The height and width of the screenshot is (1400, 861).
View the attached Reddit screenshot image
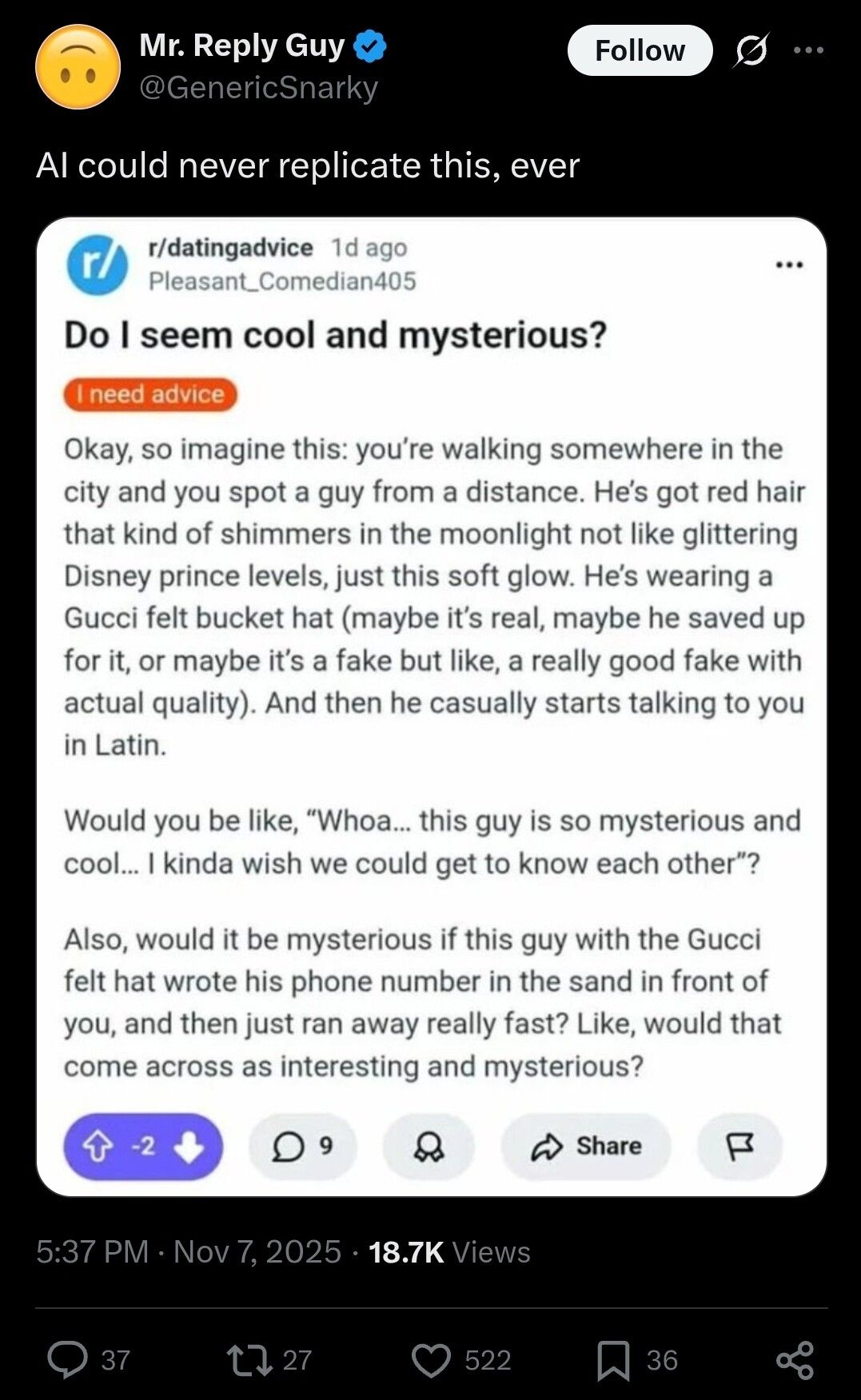431,706
